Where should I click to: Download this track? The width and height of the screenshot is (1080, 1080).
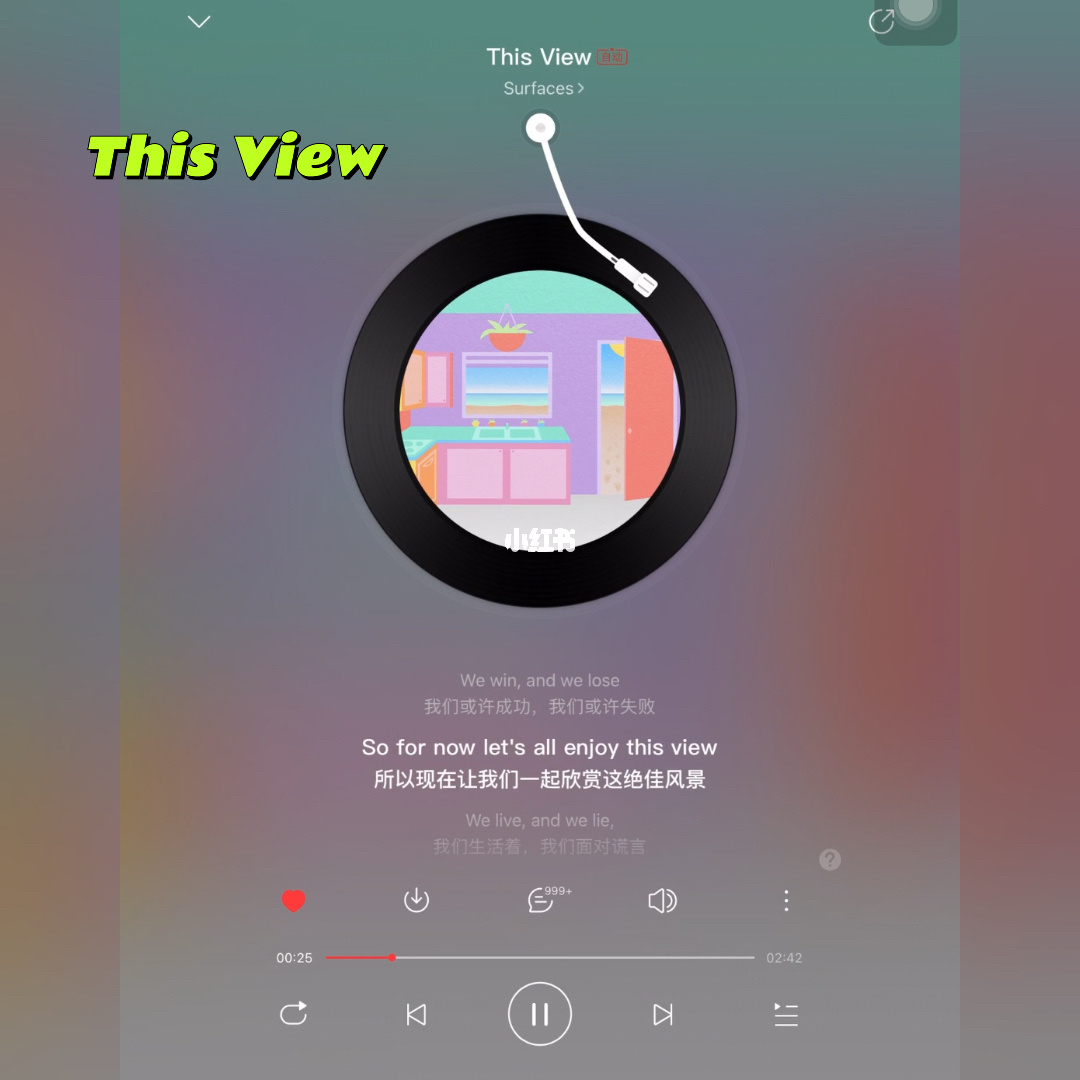416,900
